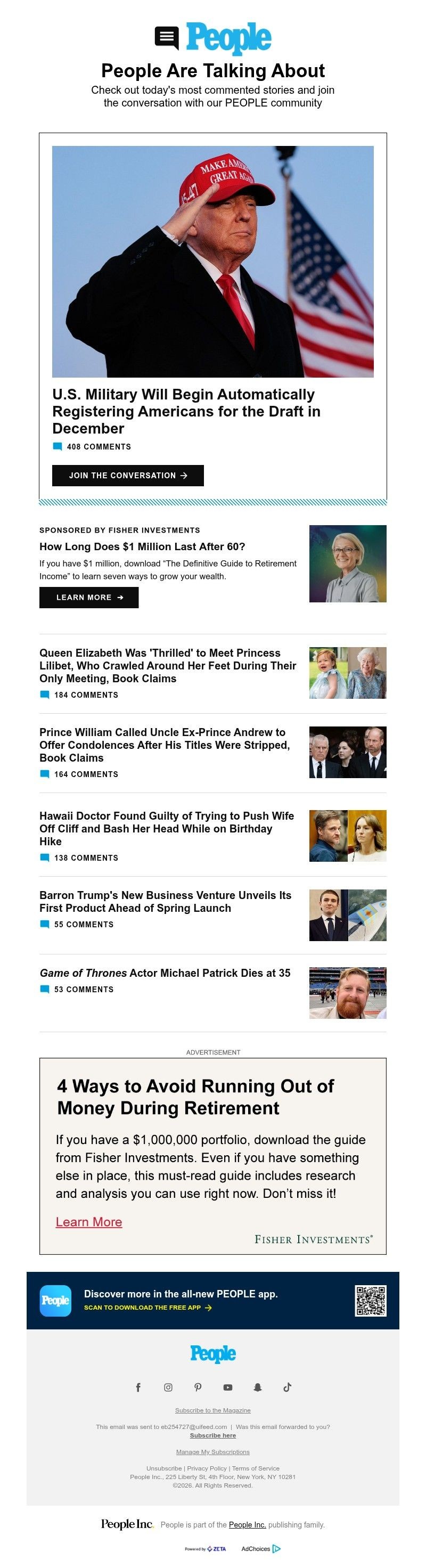View Barron Trump's business venture story

tap(165, 902)
